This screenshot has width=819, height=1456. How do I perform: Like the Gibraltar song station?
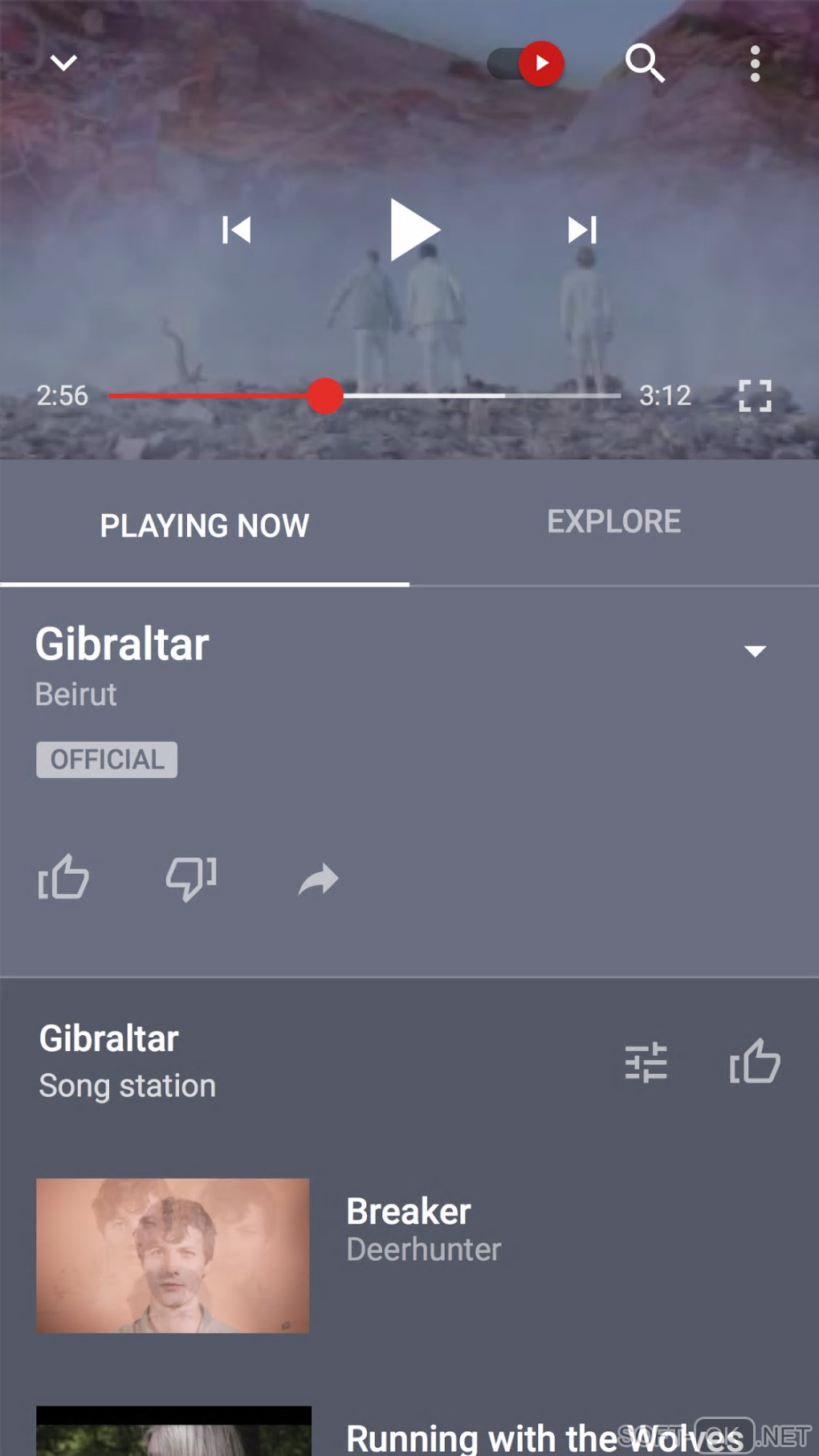click(755, 1062)
